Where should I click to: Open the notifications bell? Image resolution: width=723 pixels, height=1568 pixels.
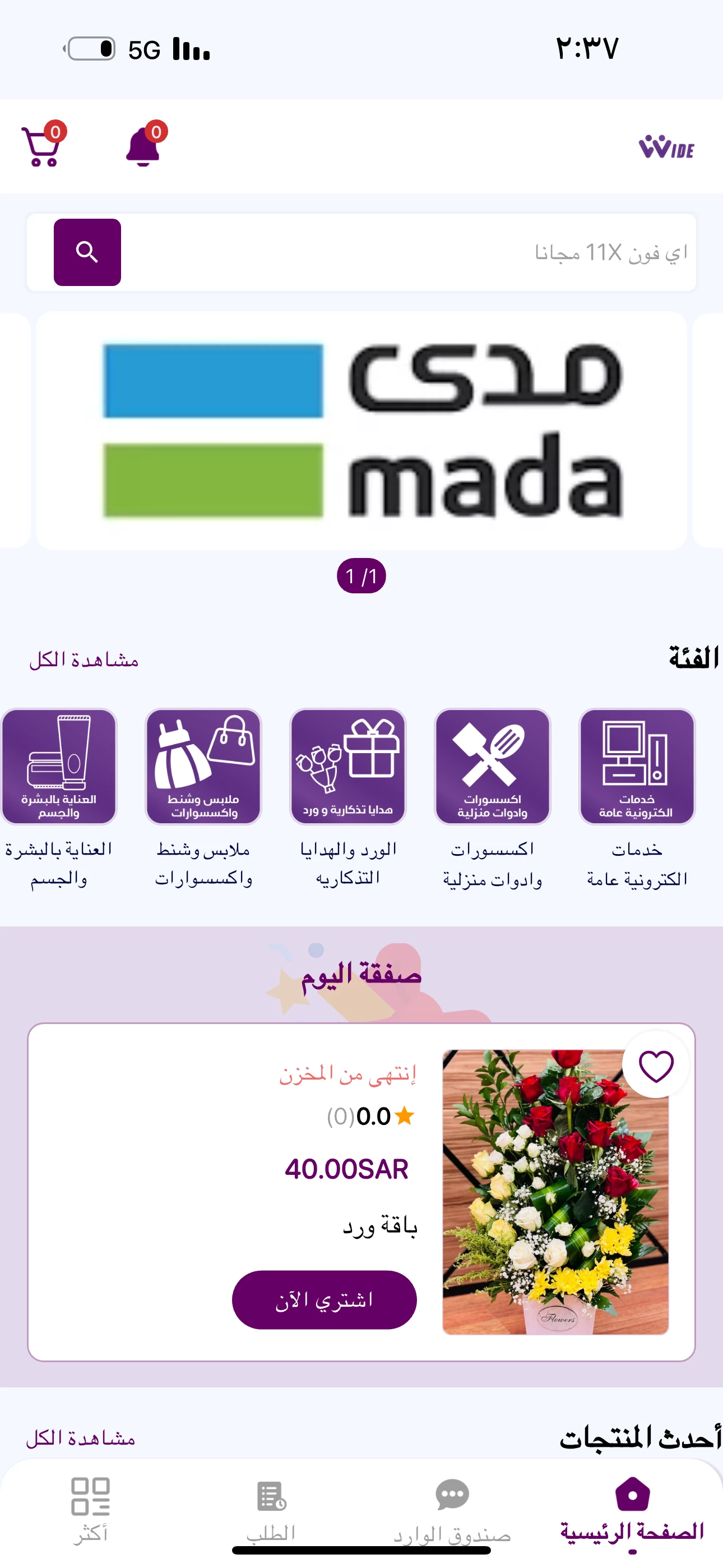(143, 147)
